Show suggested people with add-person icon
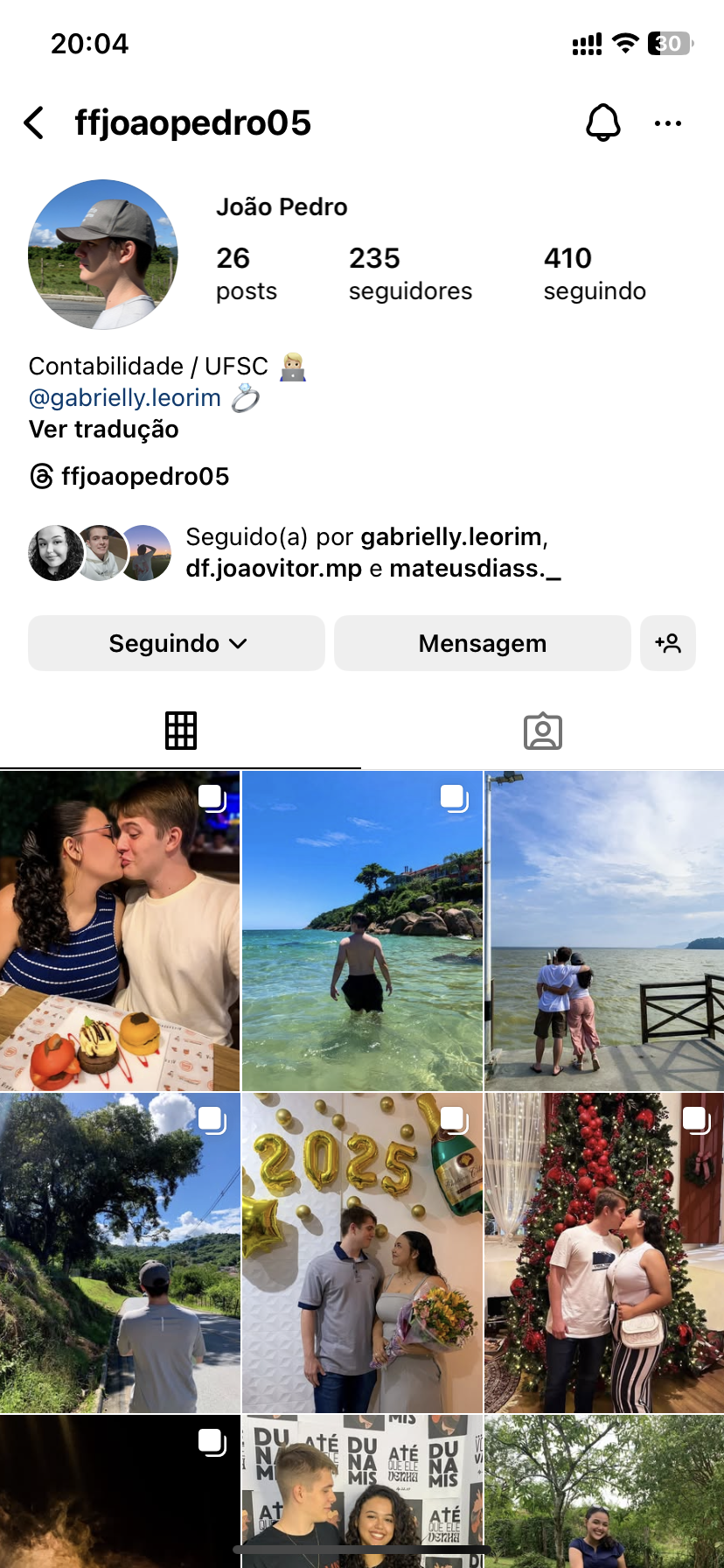Screen dimensions: 724x1568 point(668,643)
